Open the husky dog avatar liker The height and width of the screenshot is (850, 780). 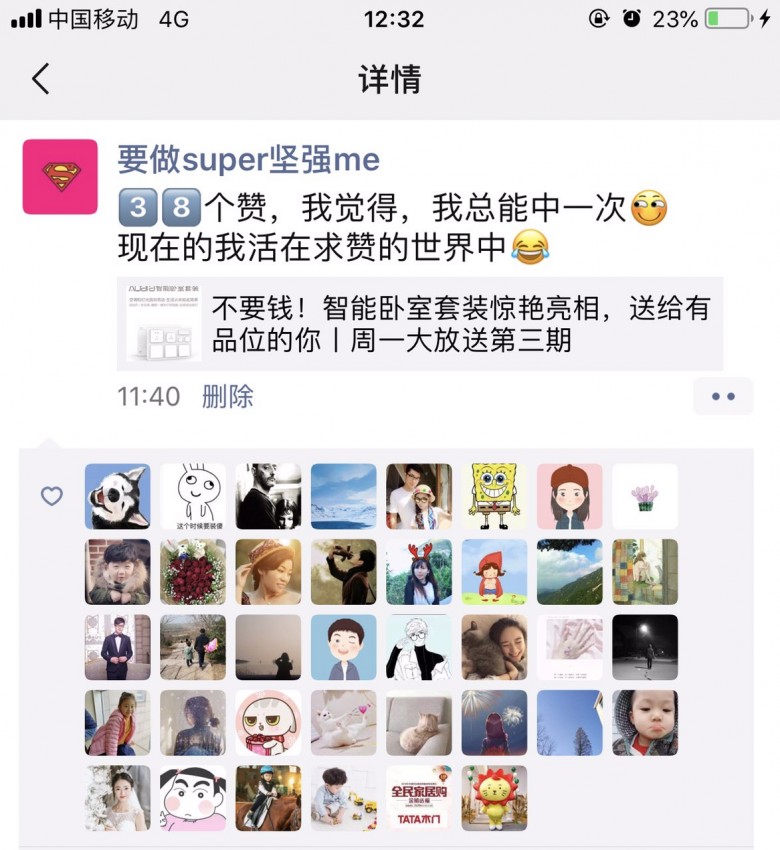coord(118,496)
